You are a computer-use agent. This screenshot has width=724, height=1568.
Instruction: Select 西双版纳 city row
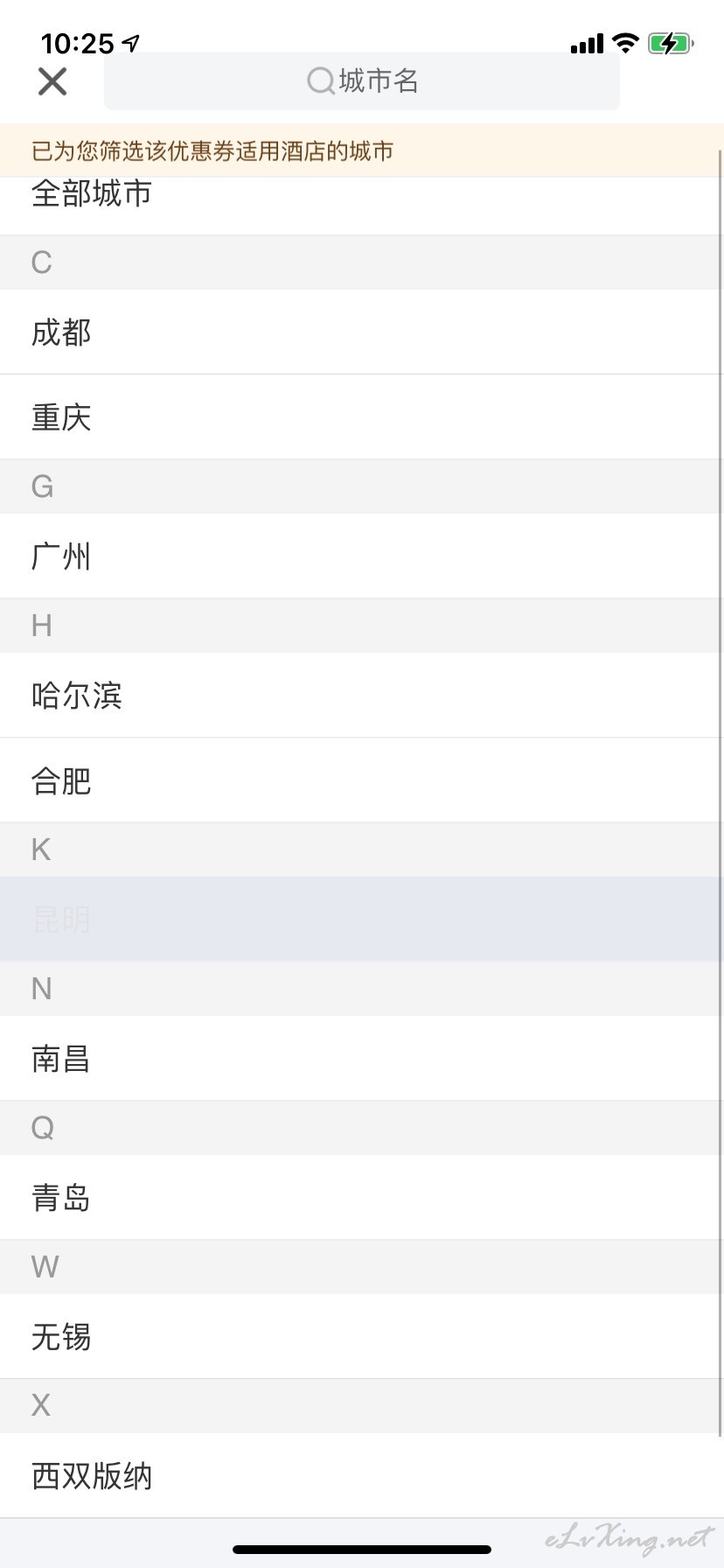click(x=362, y=1475)
